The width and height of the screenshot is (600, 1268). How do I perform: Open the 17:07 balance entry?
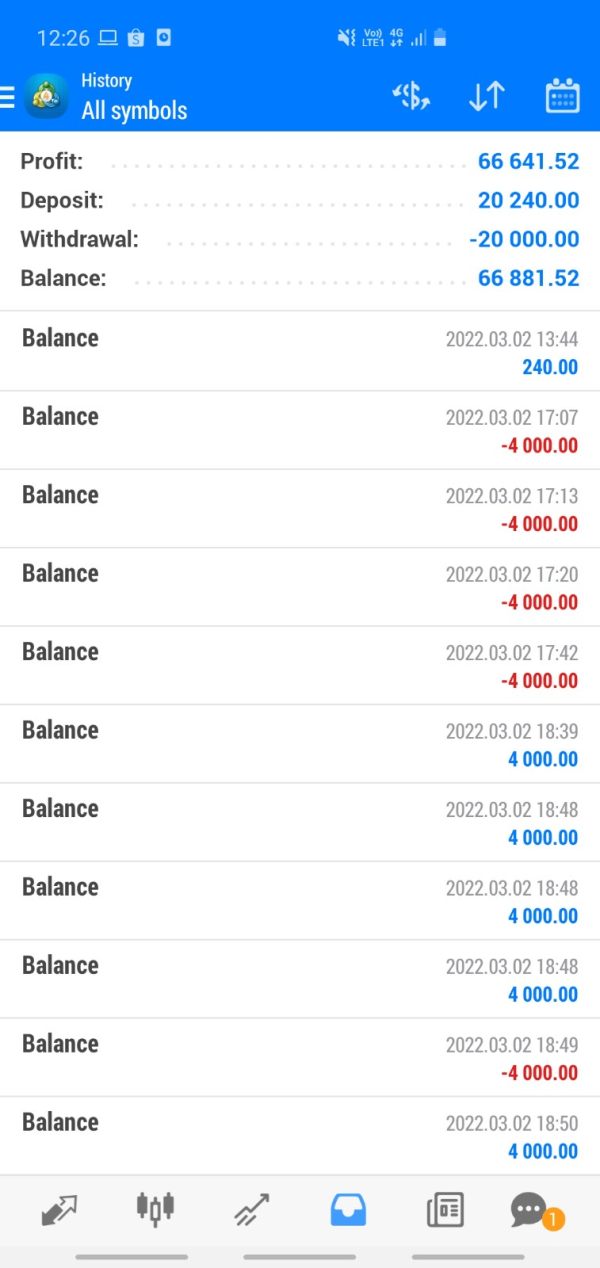pyautogui.click(x=300, y=430)
